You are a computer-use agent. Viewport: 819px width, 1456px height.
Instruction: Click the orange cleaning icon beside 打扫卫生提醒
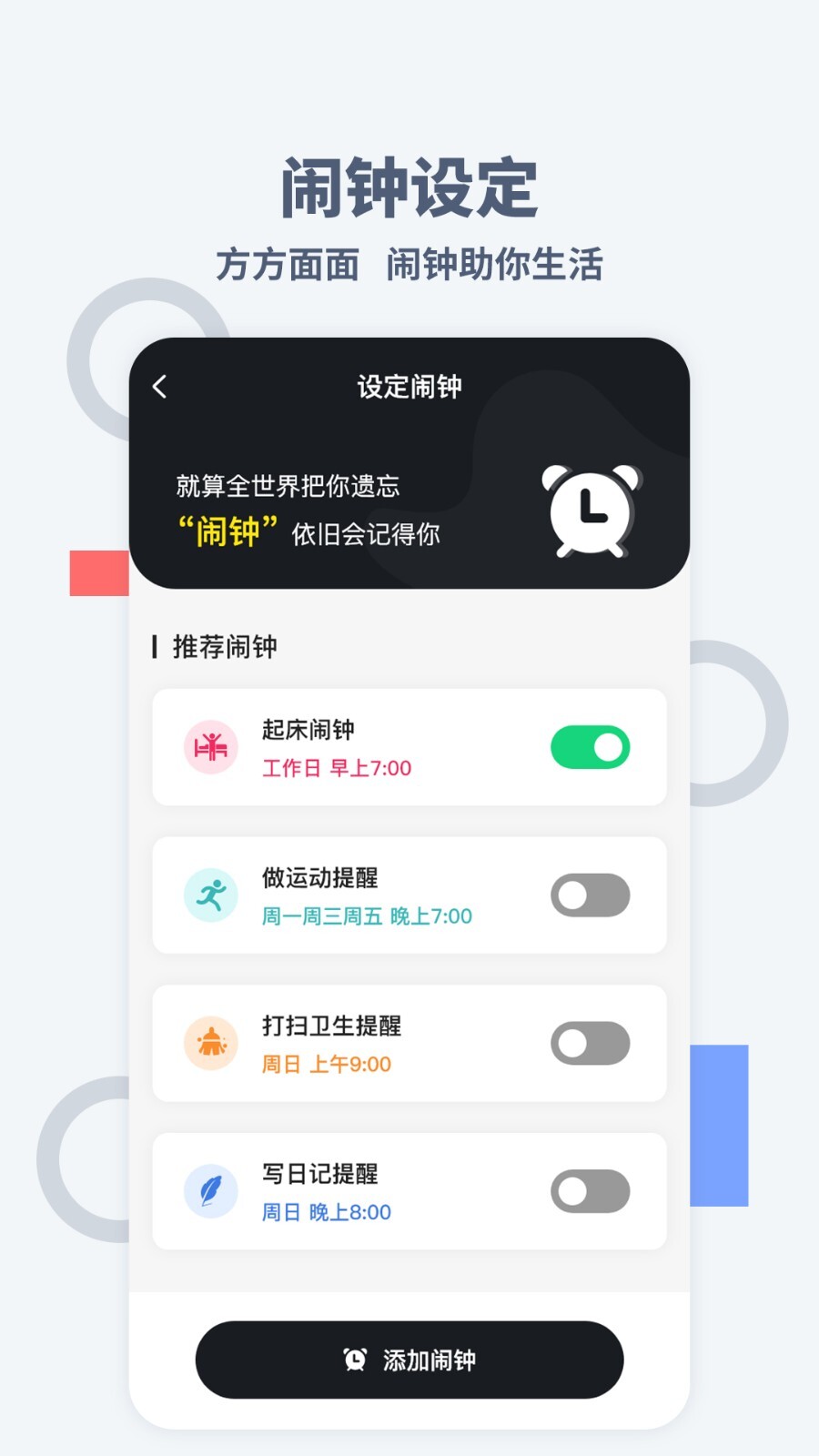(x=211, y=1044)
